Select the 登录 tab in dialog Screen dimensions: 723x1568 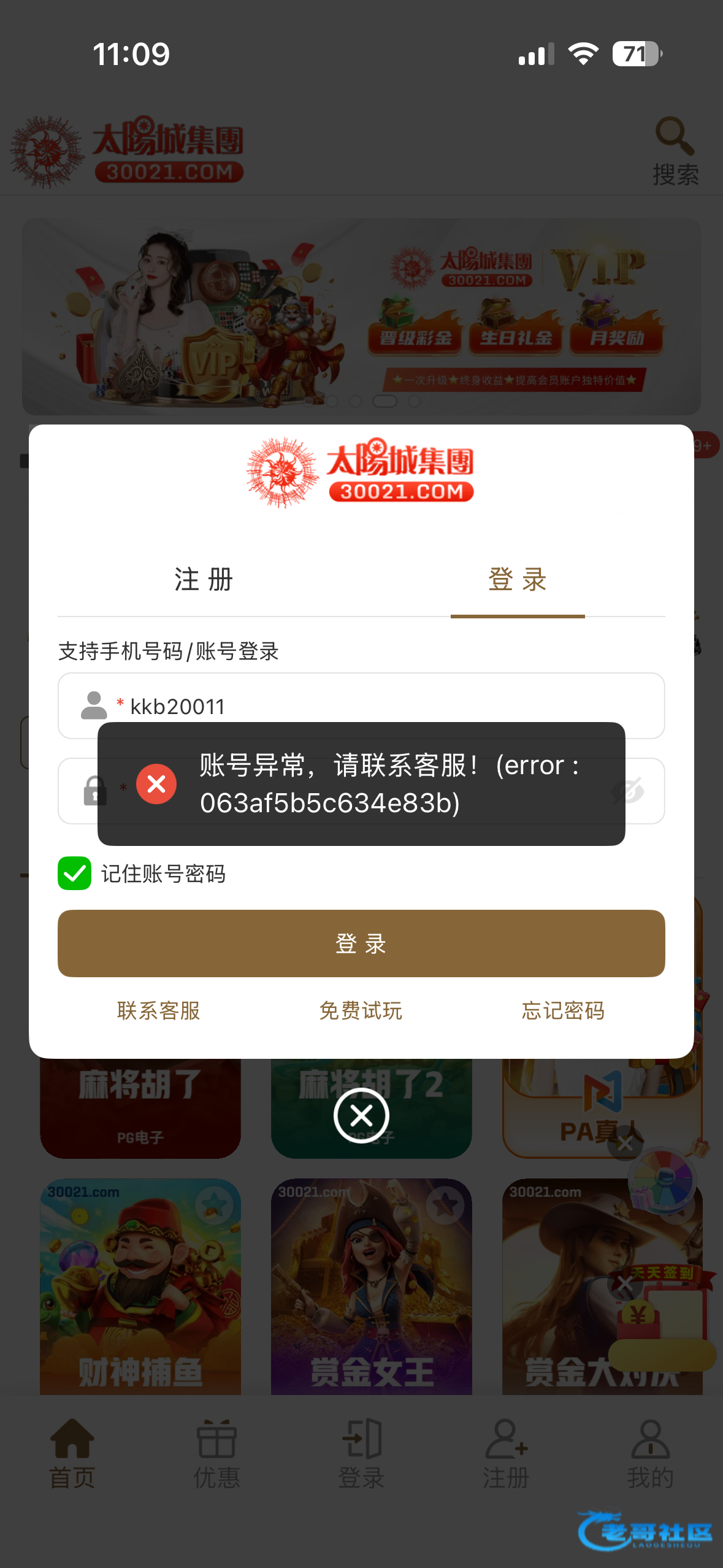click(x=518, y=580)
